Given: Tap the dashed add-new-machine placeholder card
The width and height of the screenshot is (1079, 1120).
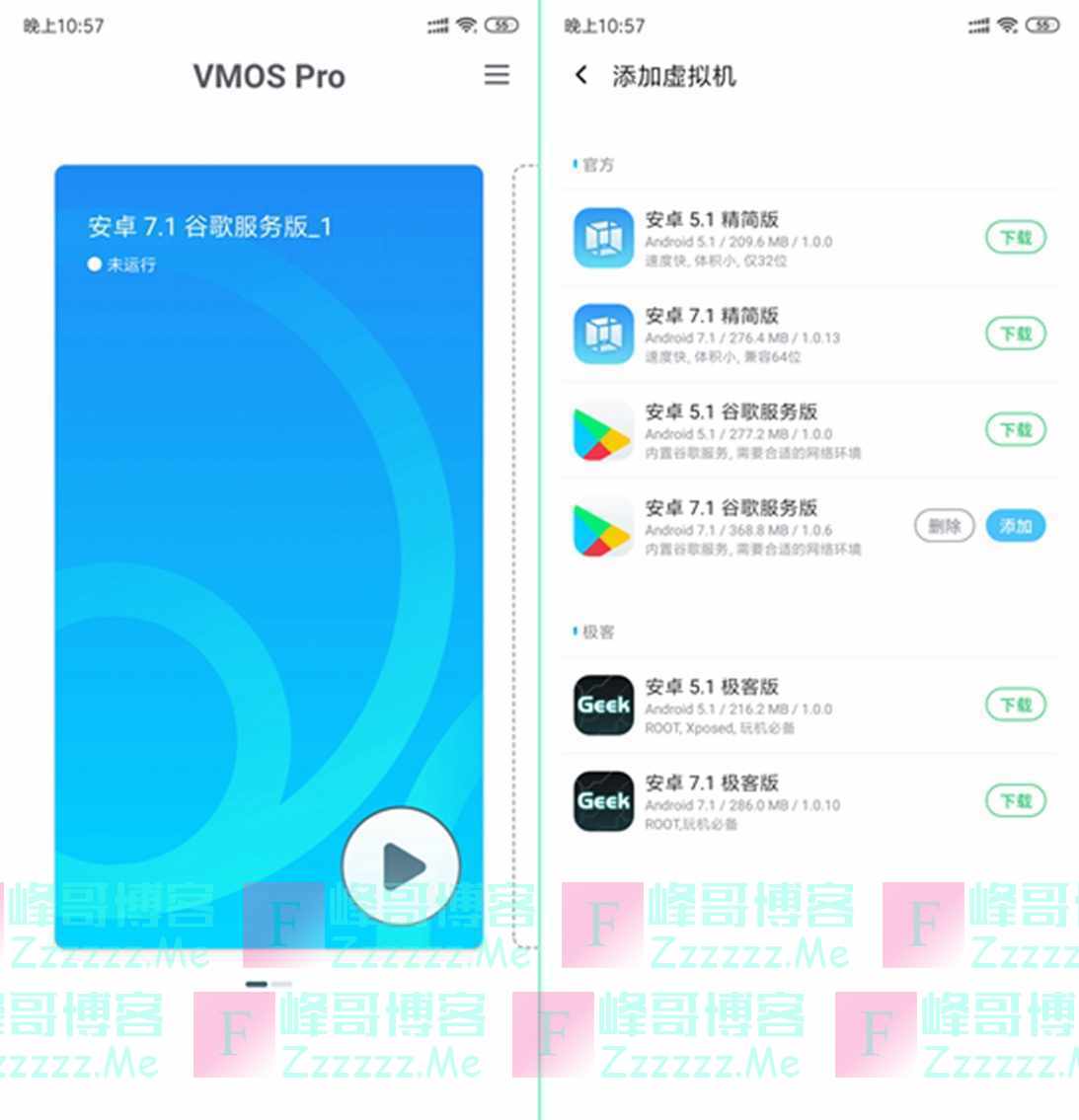Looking at the screenshot, I should (x=526, y=553).
